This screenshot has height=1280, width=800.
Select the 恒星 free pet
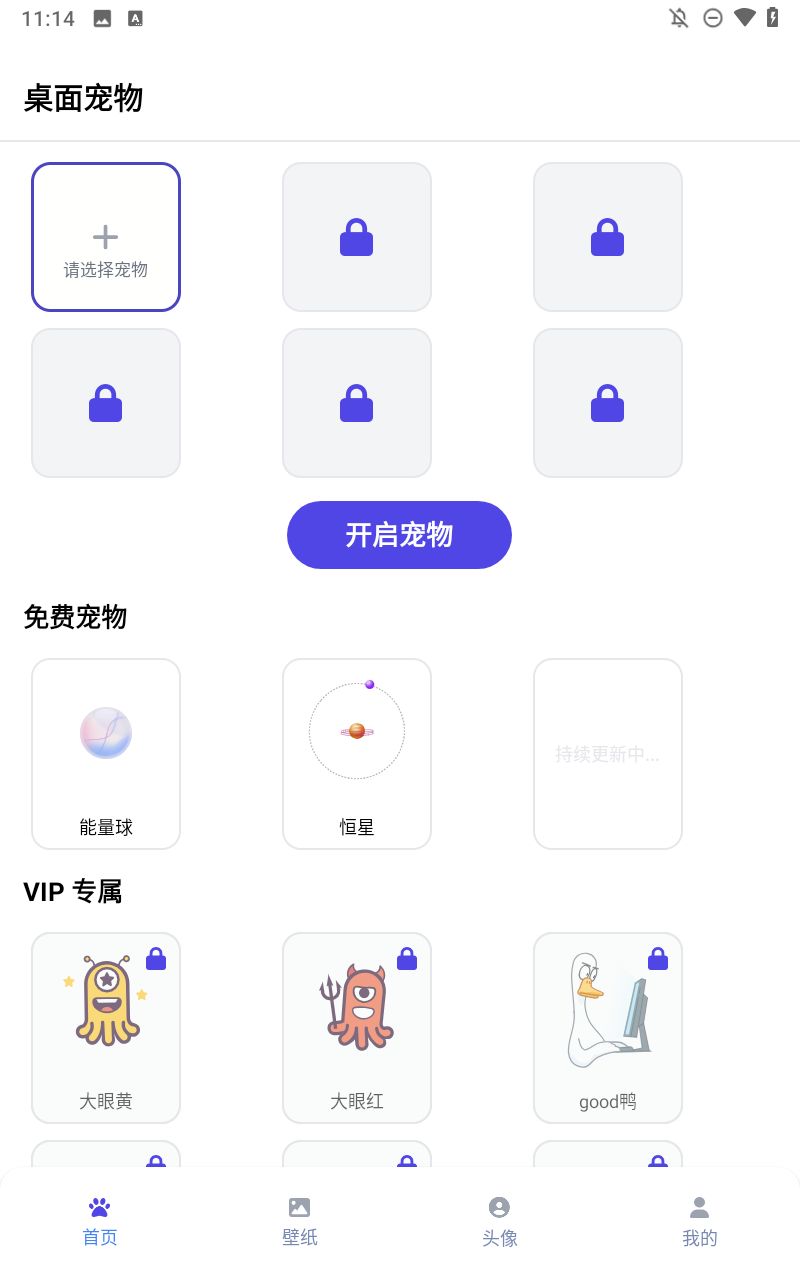click(357, 753)
